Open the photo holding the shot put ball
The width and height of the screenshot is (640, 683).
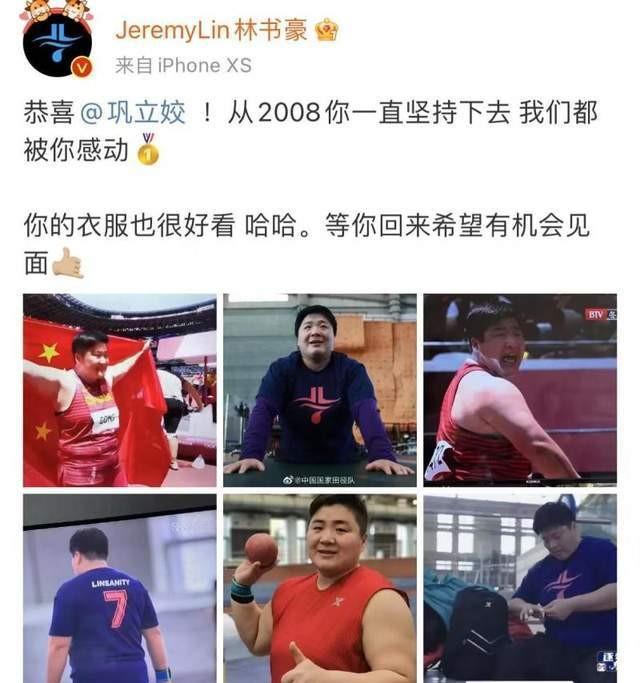pyautogui.click(x=319, y=588)
